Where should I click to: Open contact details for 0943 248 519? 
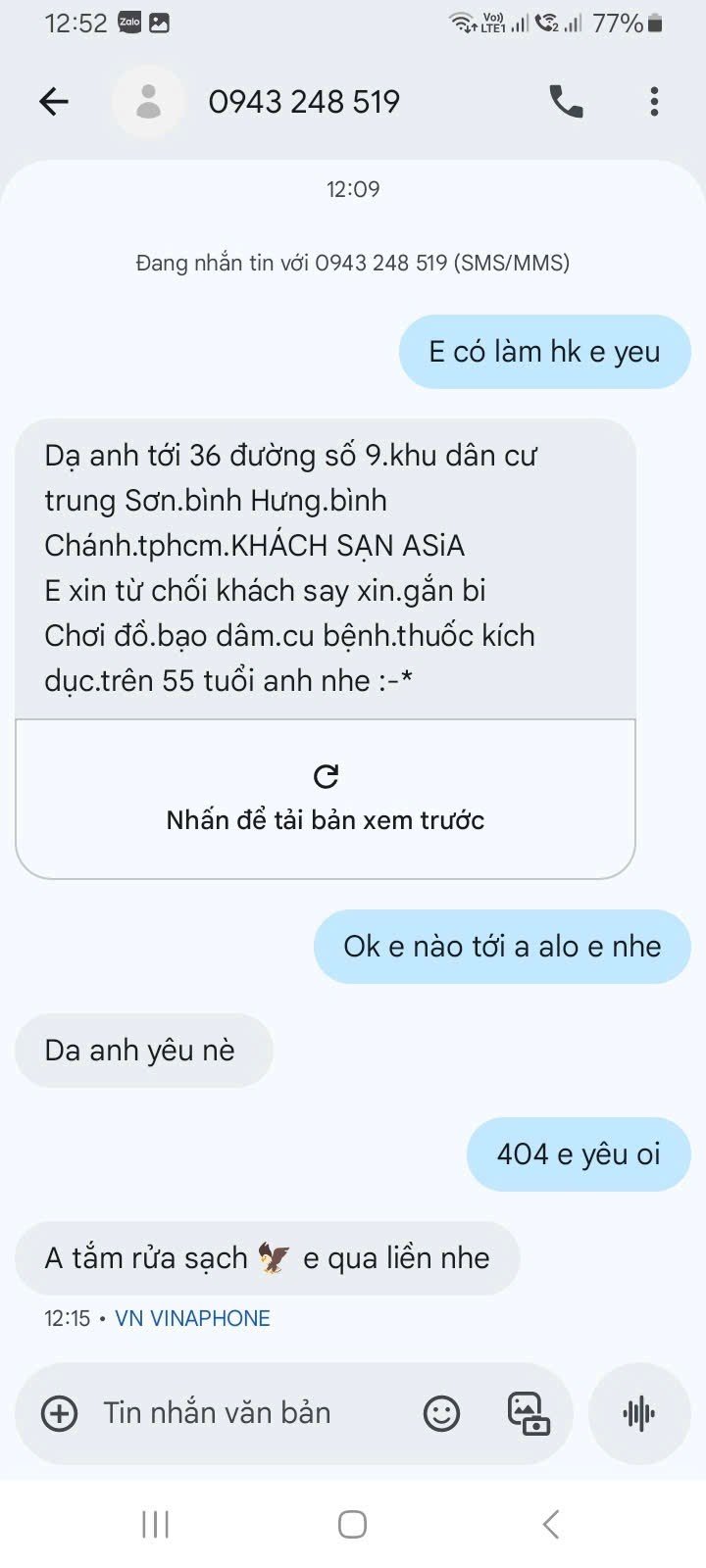tap(304, 101)
